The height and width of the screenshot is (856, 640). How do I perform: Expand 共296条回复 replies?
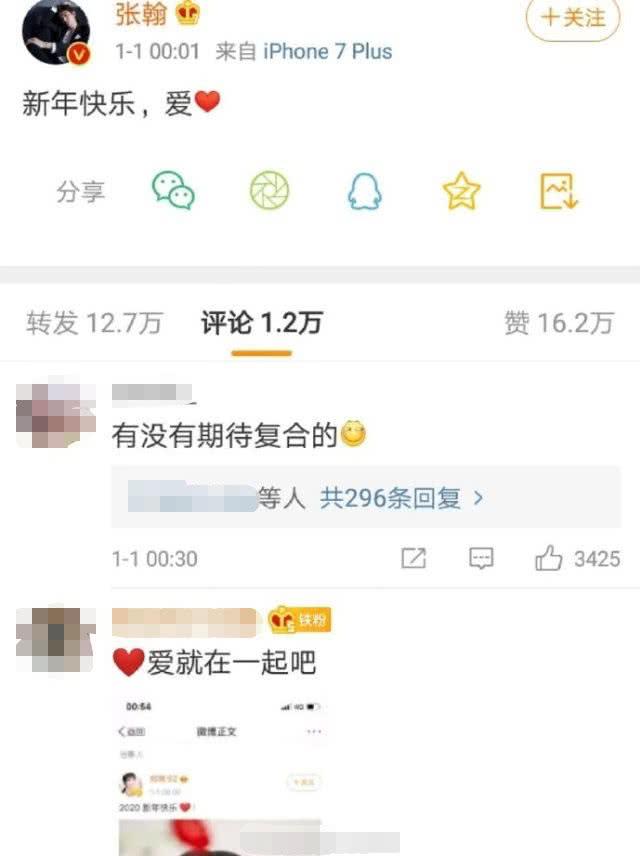pos(402,497)
